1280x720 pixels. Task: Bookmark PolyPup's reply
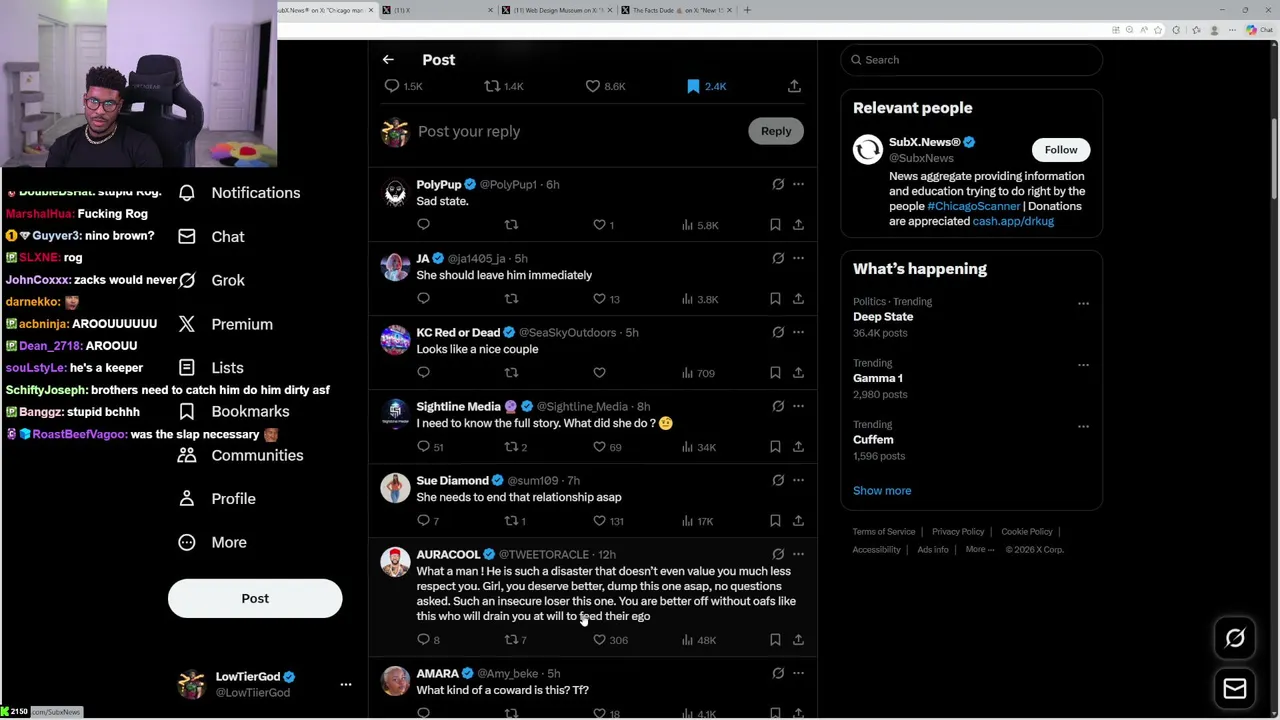[x=775, y=225]
